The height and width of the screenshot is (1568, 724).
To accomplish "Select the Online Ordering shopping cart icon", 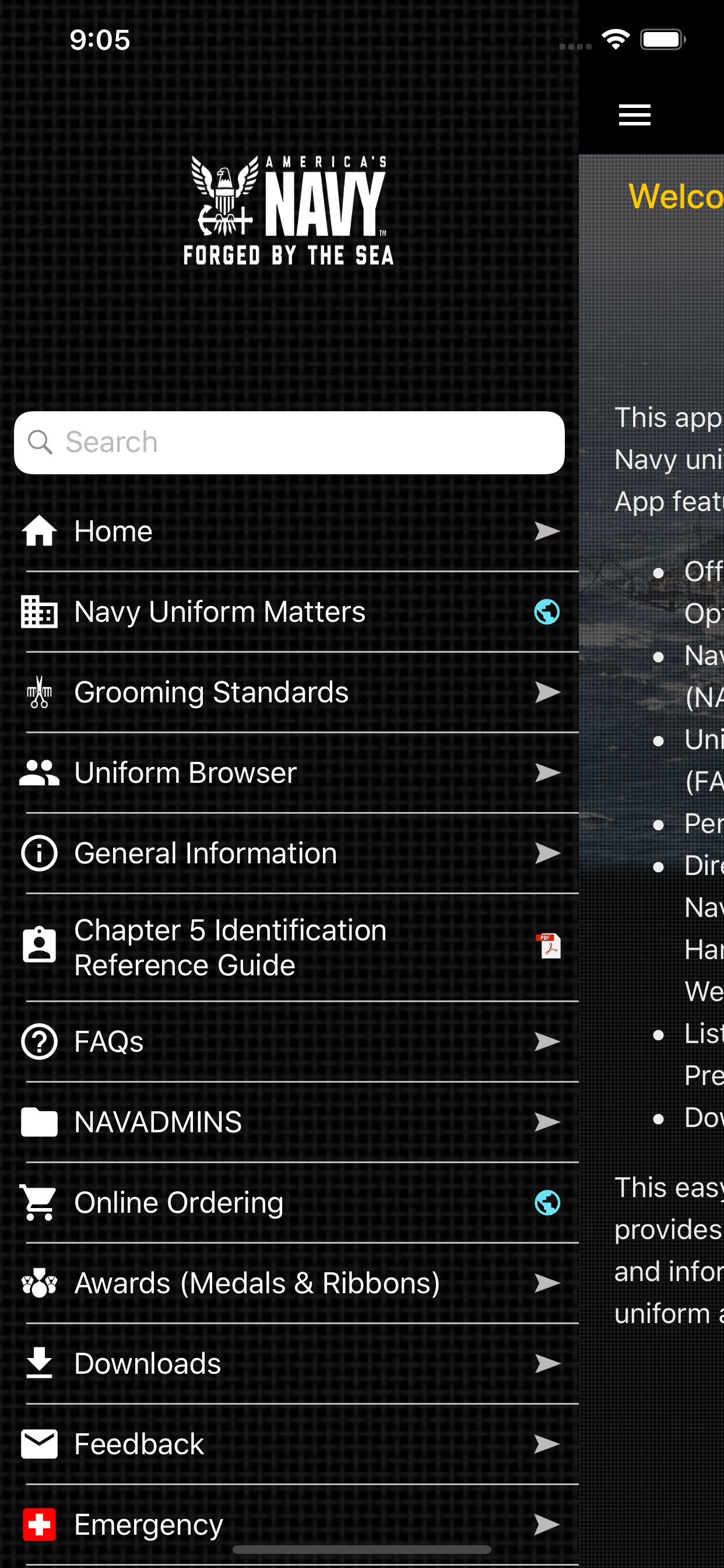I will click(x=39, y=1202).
